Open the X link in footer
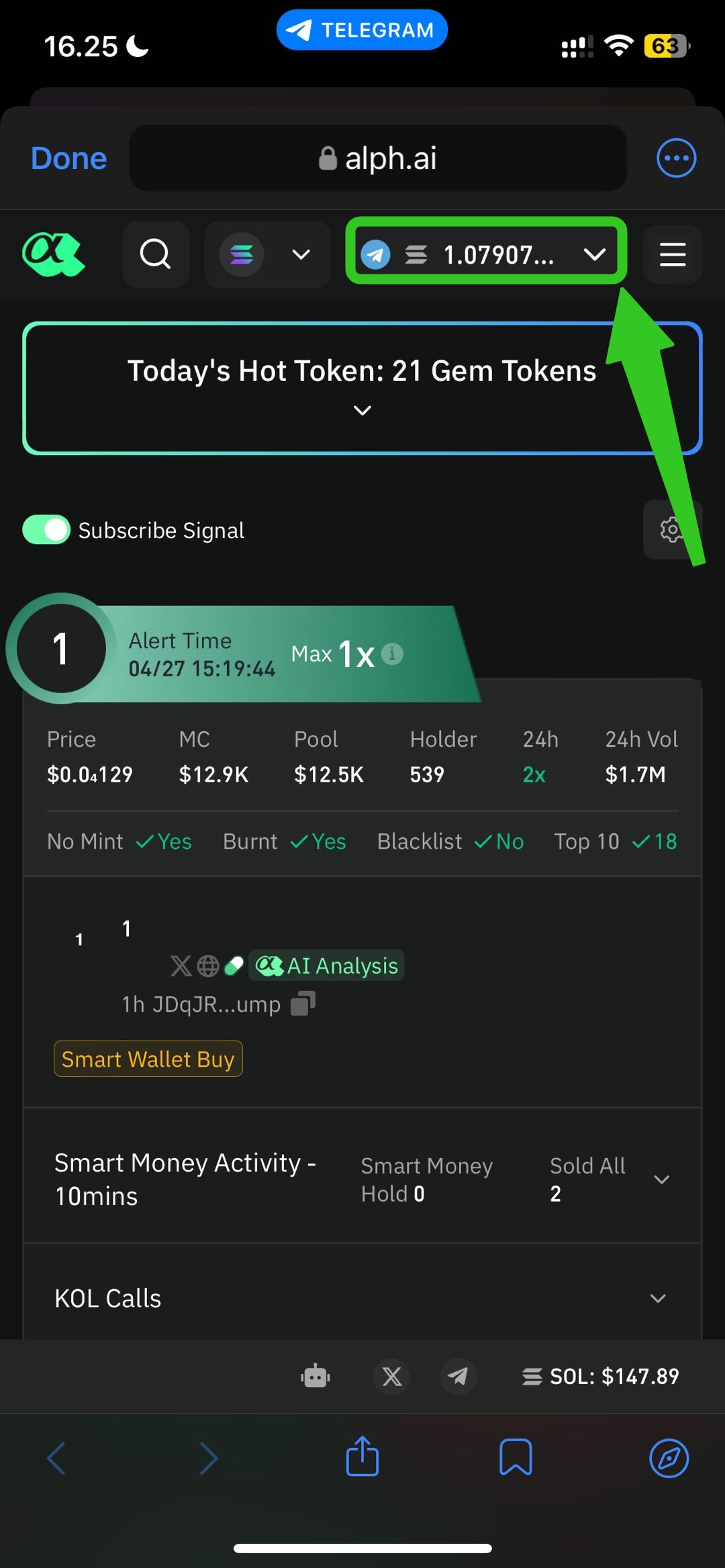 (x=391, y=1377)
